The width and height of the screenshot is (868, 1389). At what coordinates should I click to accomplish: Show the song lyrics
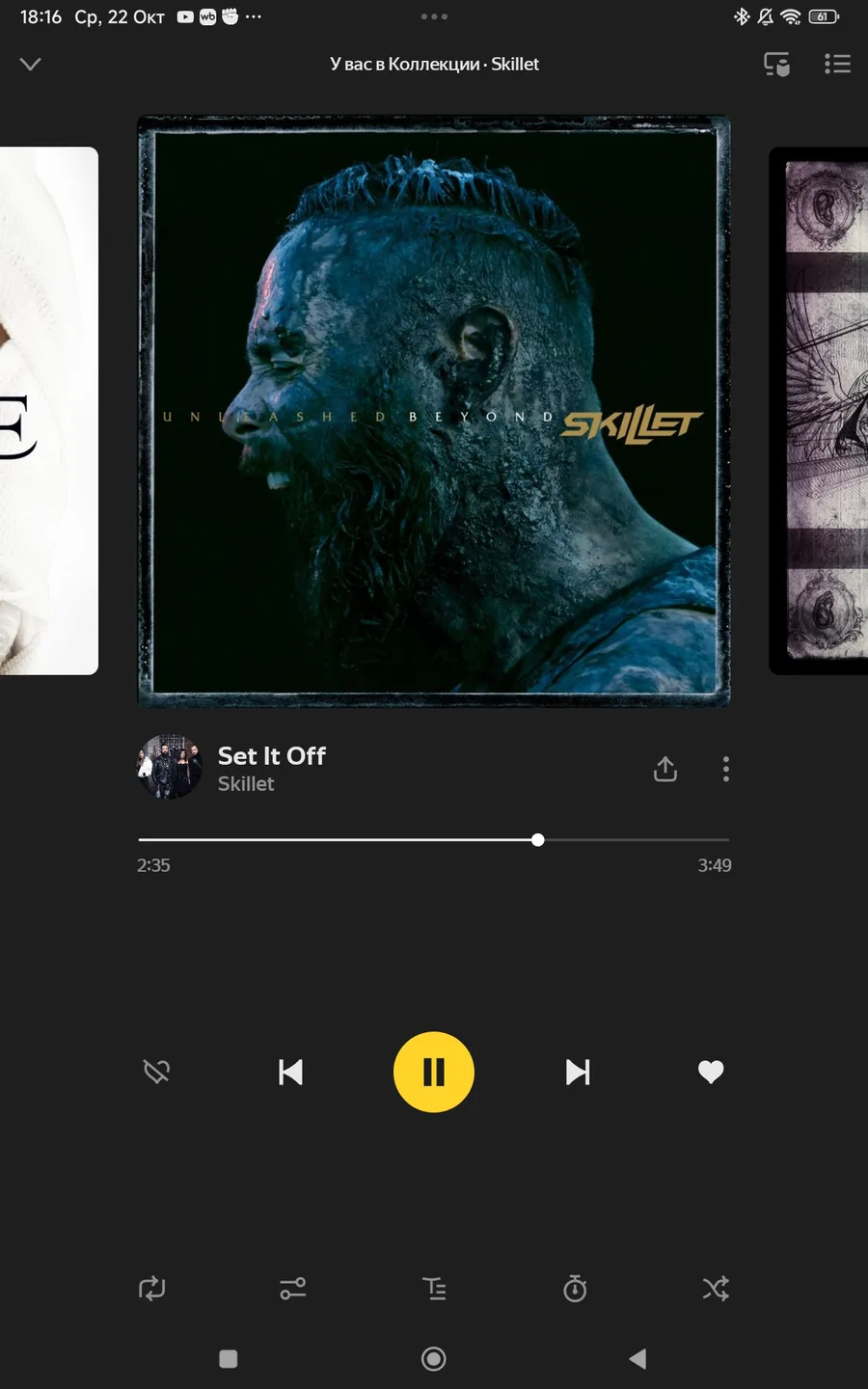pyautogui.click(x=434, y=1288)
